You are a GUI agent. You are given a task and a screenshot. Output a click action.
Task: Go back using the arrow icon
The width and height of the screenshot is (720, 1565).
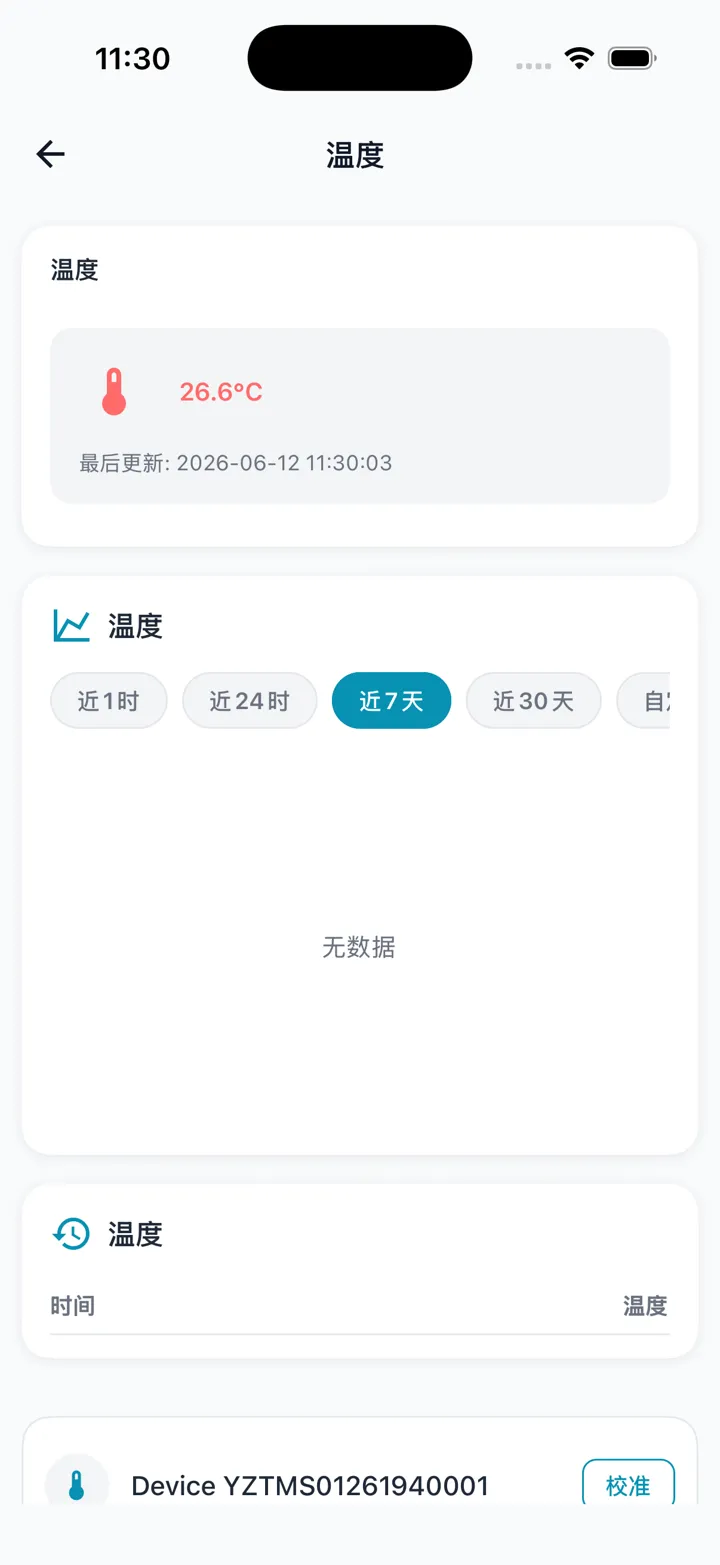(x=50, y=154)
